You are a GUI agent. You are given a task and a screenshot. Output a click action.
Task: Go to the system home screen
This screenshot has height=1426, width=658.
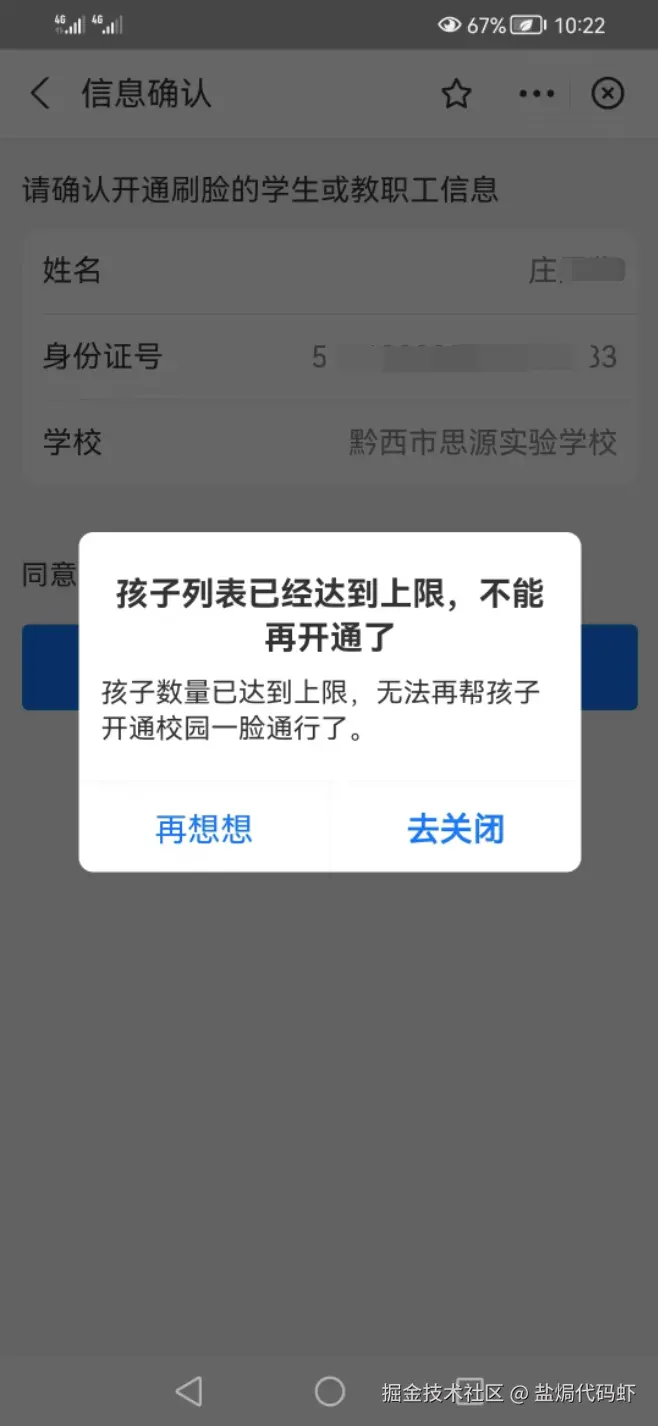pos(329,1390)
